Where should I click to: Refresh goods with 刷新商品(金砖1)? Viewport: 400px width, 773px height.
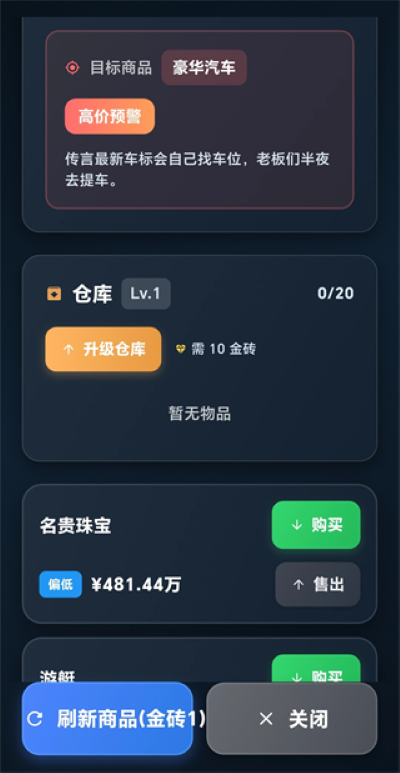pos(107,719)
